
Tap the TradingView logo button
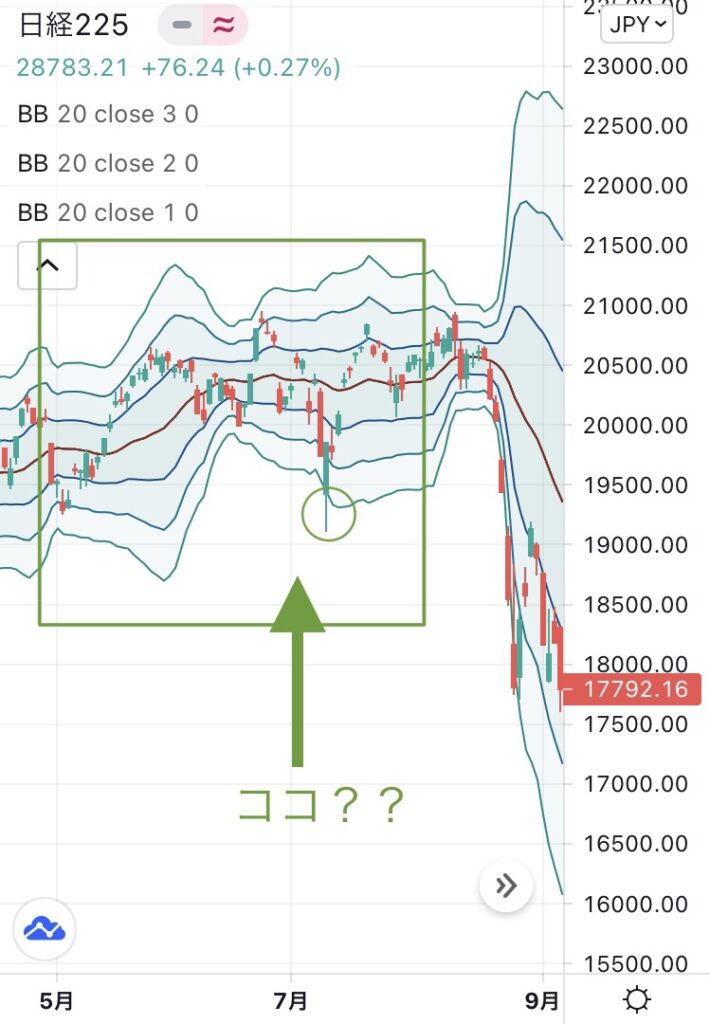click(x=44, y=930)
